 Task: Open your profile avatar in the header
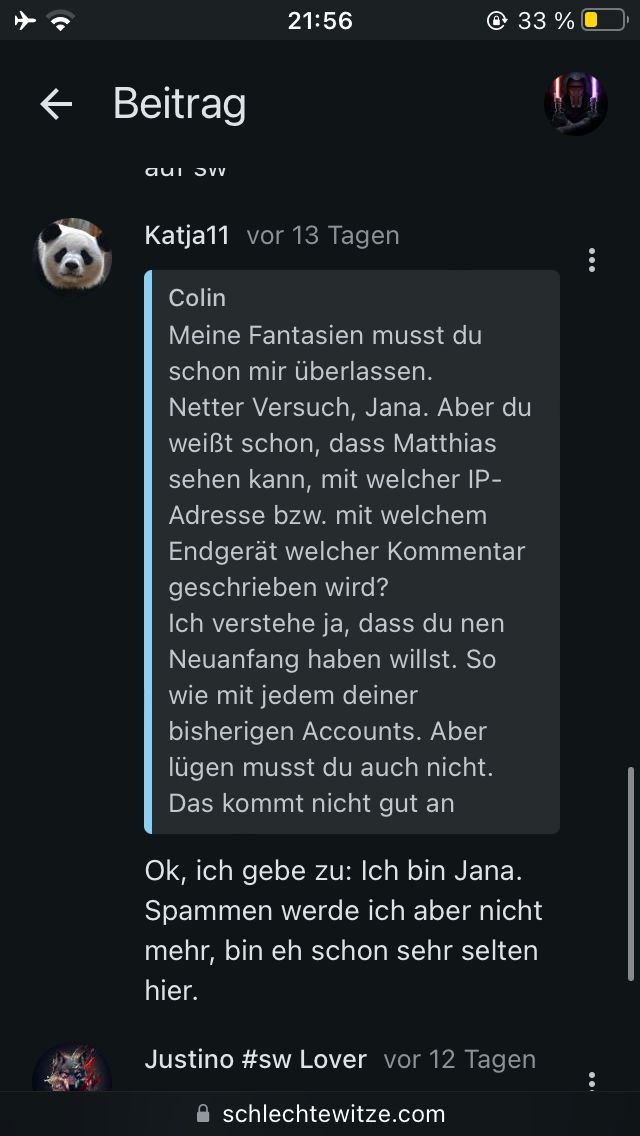click(x=575, y=103)
